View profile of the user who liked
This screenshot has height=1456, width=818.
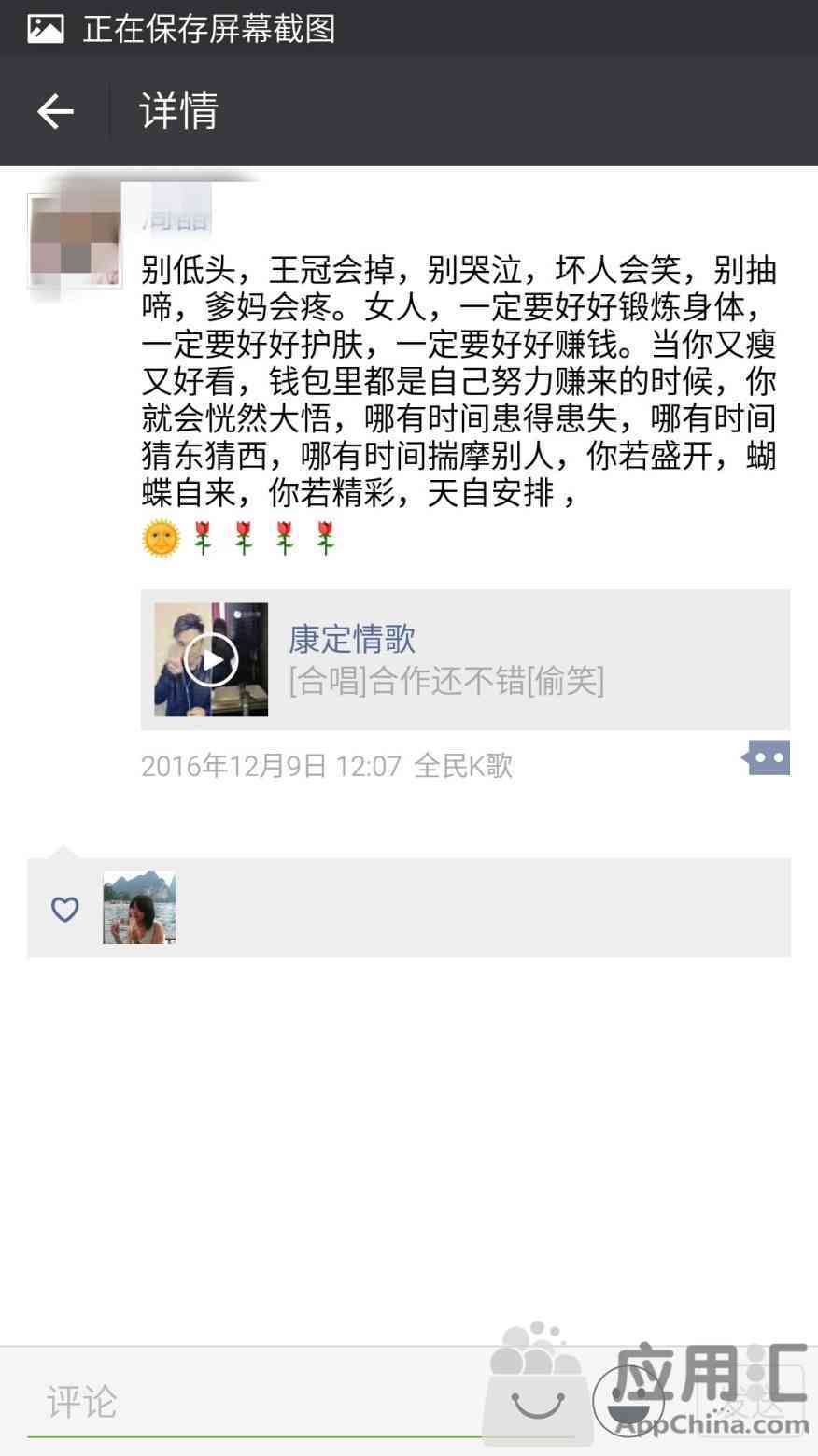tap(139, 908)
